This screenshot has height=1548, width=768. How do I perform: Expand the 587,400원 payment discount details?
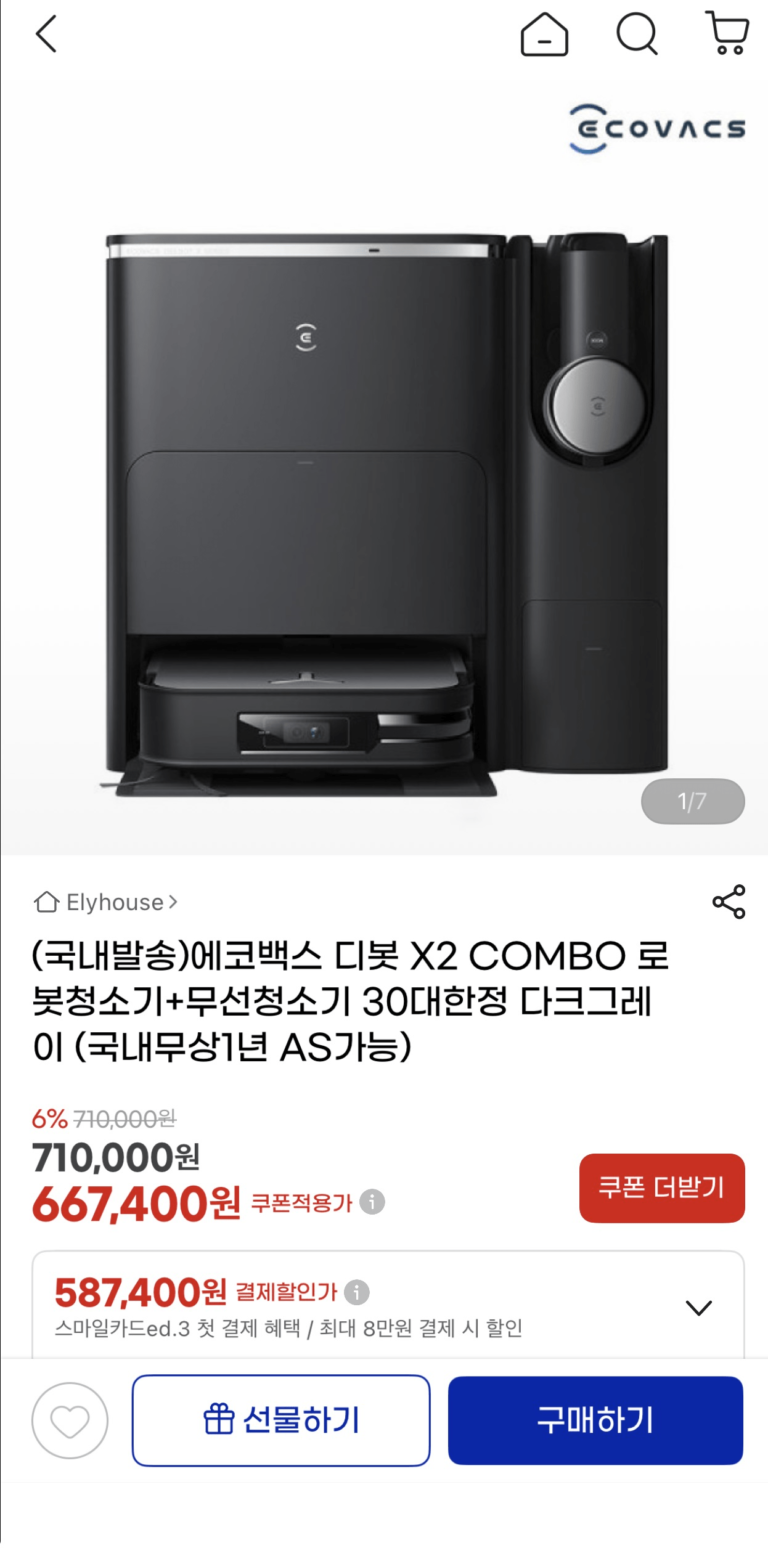(698, 1307)
